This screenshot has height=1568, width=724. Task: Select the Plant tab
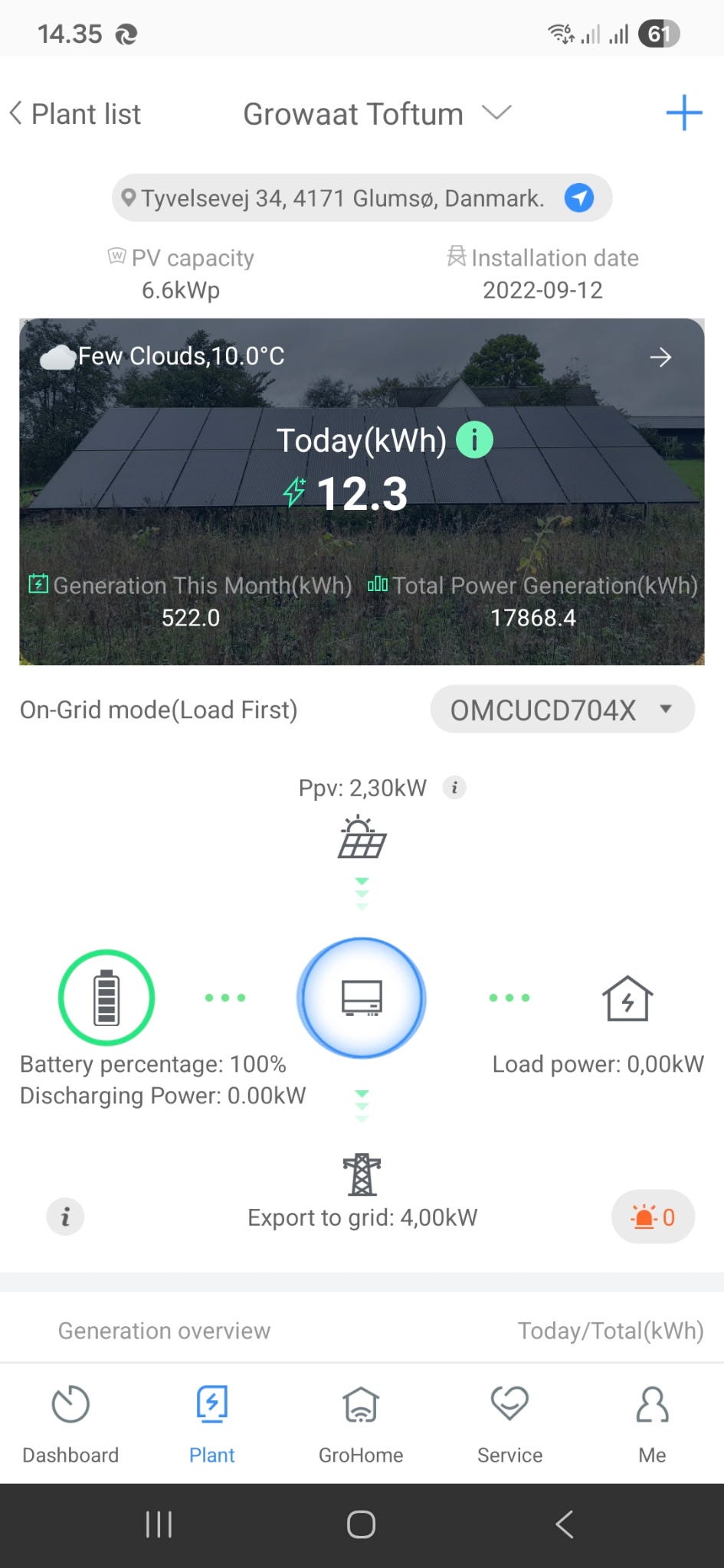[x=212, y=1423]
